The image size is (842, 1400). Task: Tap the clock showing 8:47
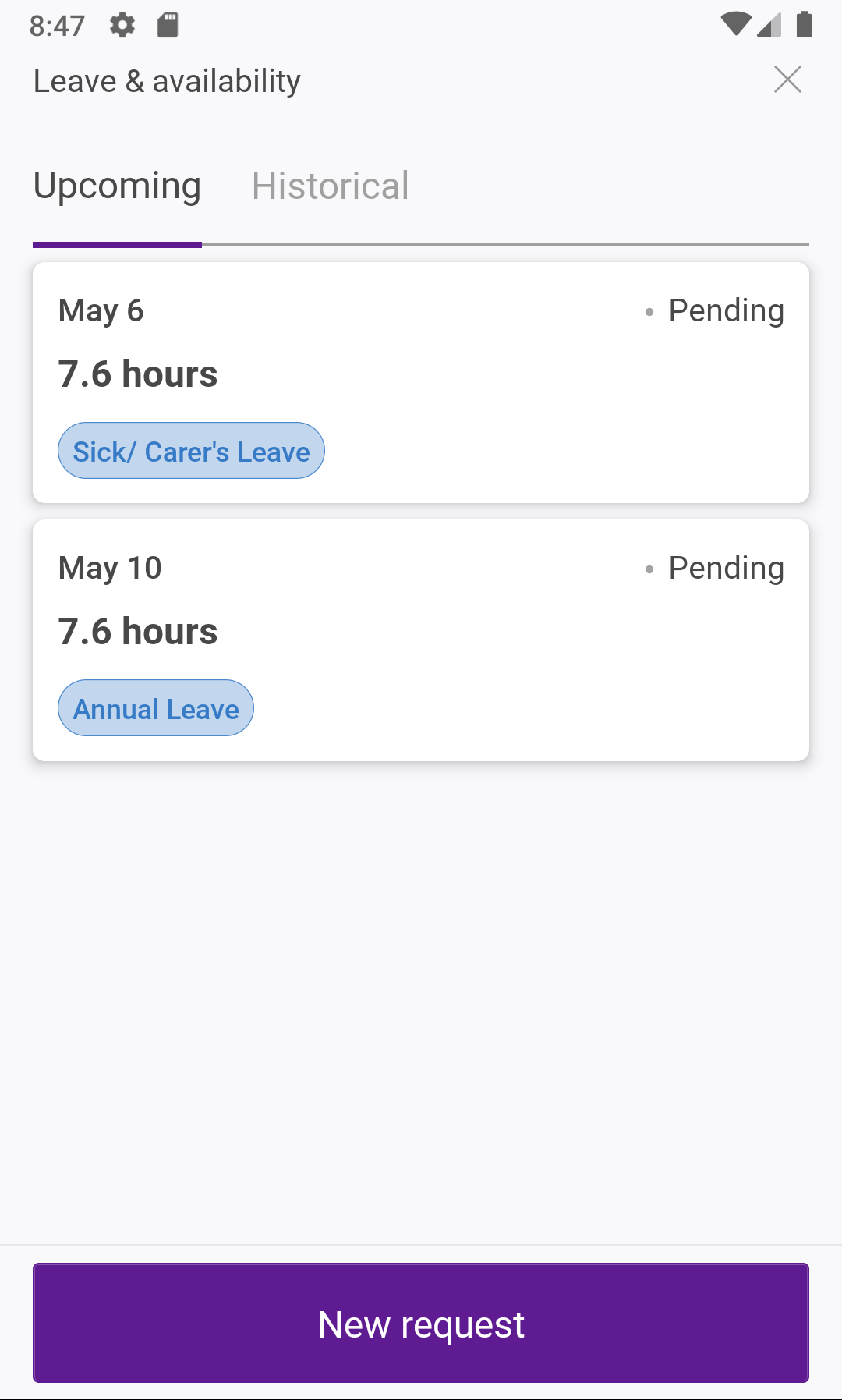click(56, 25)
